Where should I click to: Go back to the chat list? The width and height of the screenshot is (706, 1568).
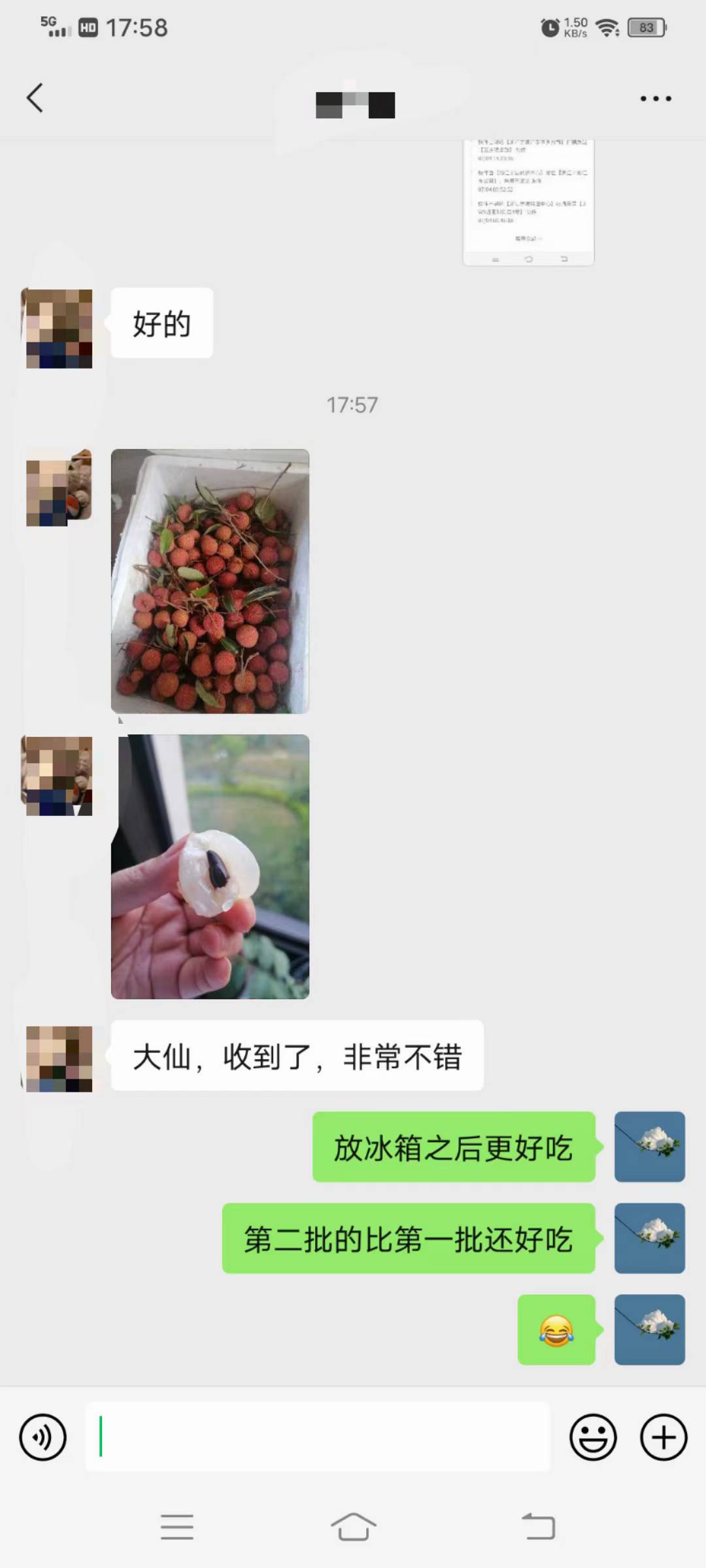[x=35, y=98]
